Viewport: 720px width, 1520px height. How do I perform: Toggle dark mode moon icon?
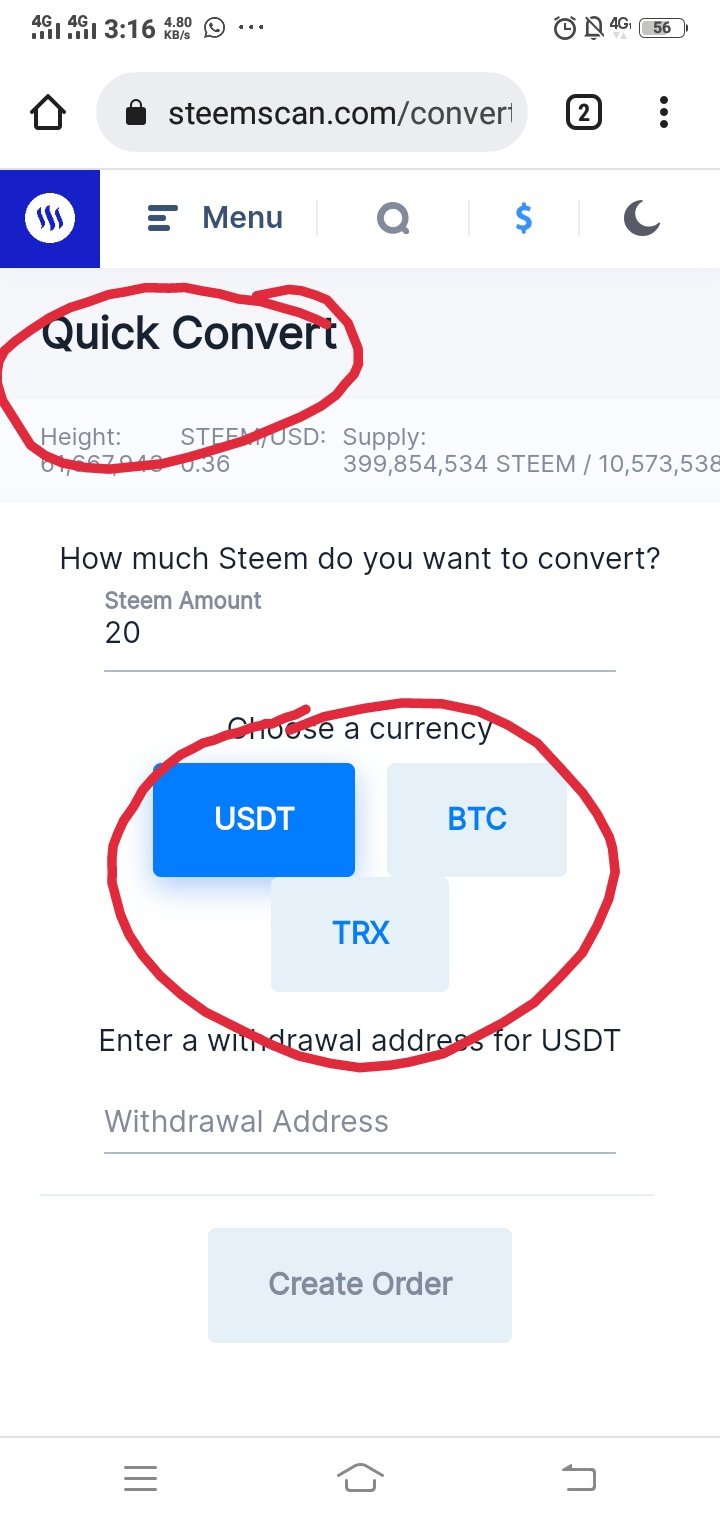tap(642, 218)
